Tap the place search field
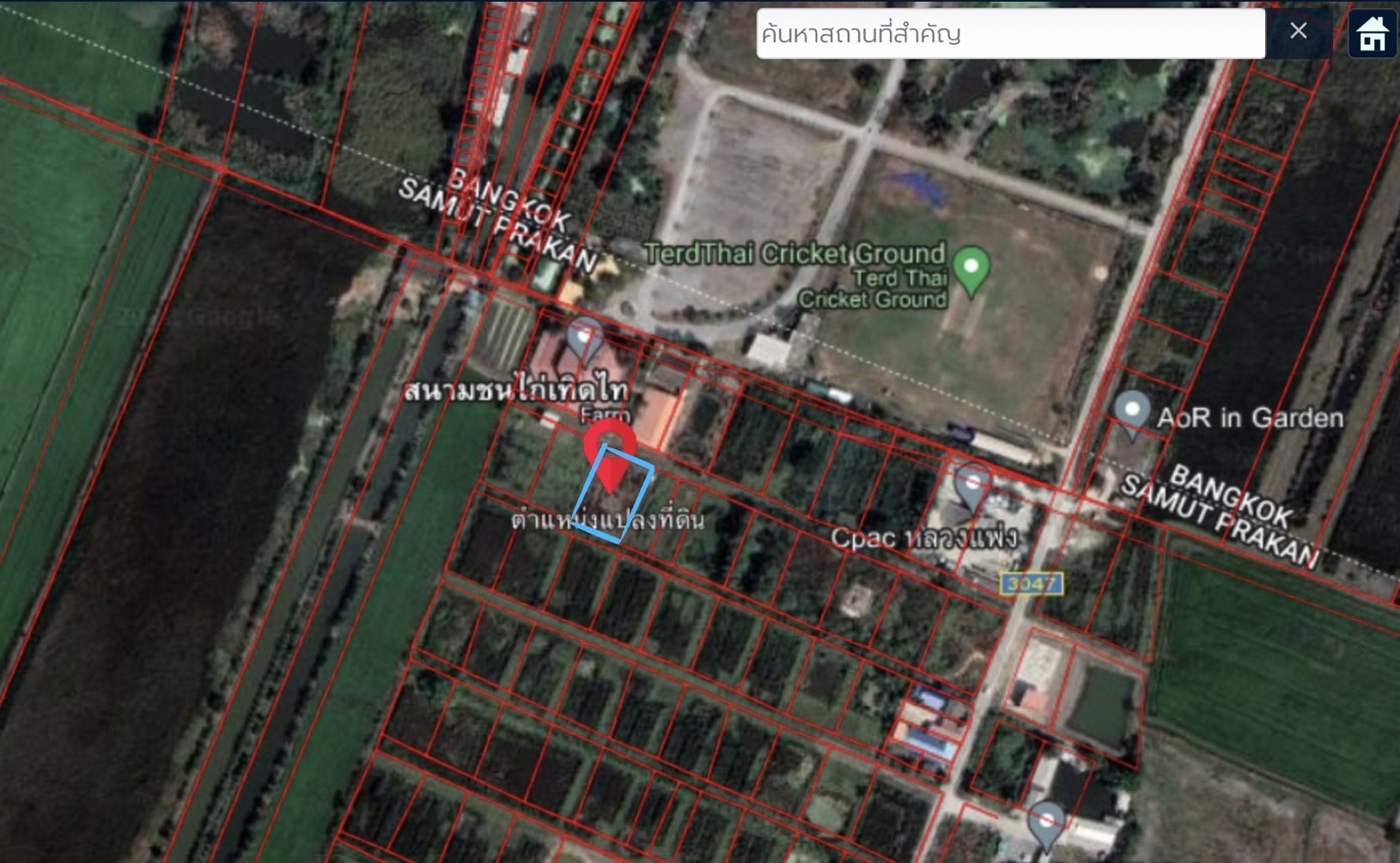1400x863 pixels. (1010, 33)
